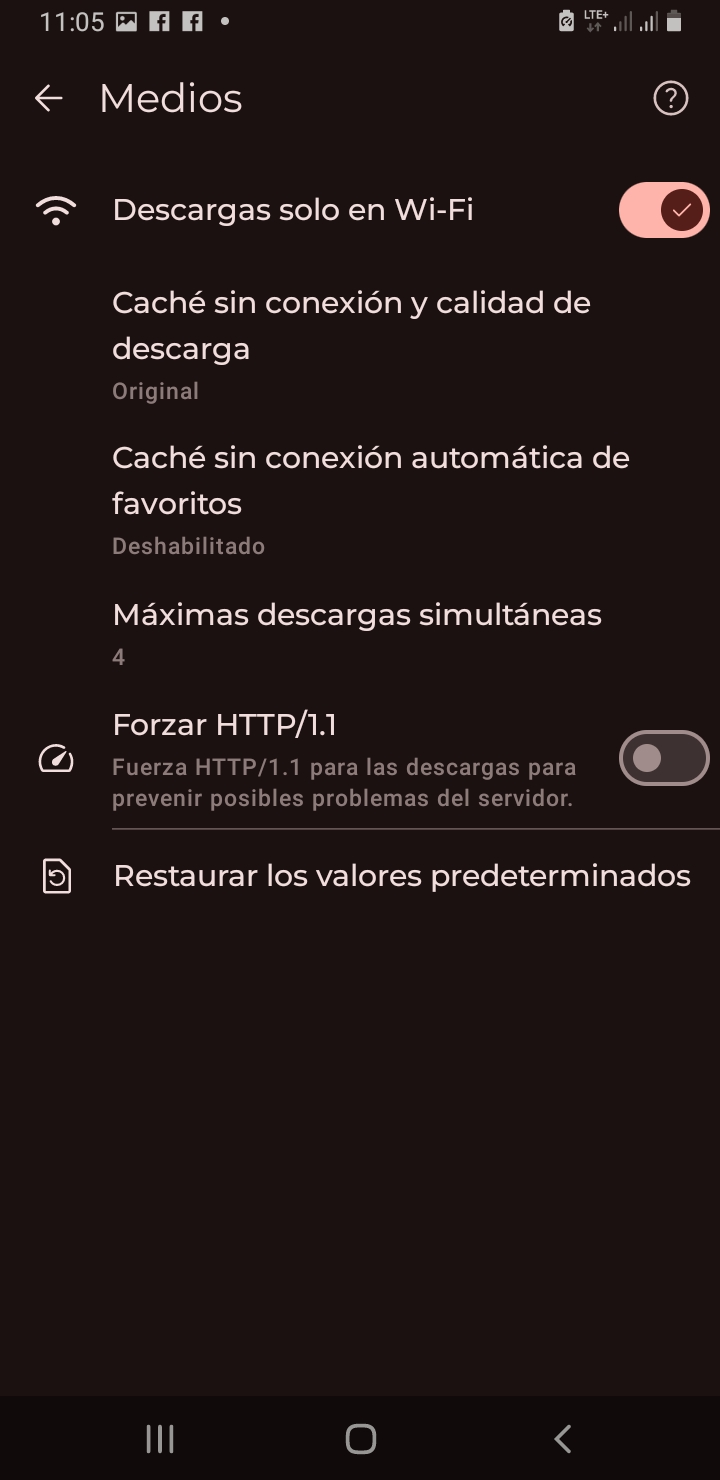Open Caché sin conexión automática de favoritos

point(360,500)
